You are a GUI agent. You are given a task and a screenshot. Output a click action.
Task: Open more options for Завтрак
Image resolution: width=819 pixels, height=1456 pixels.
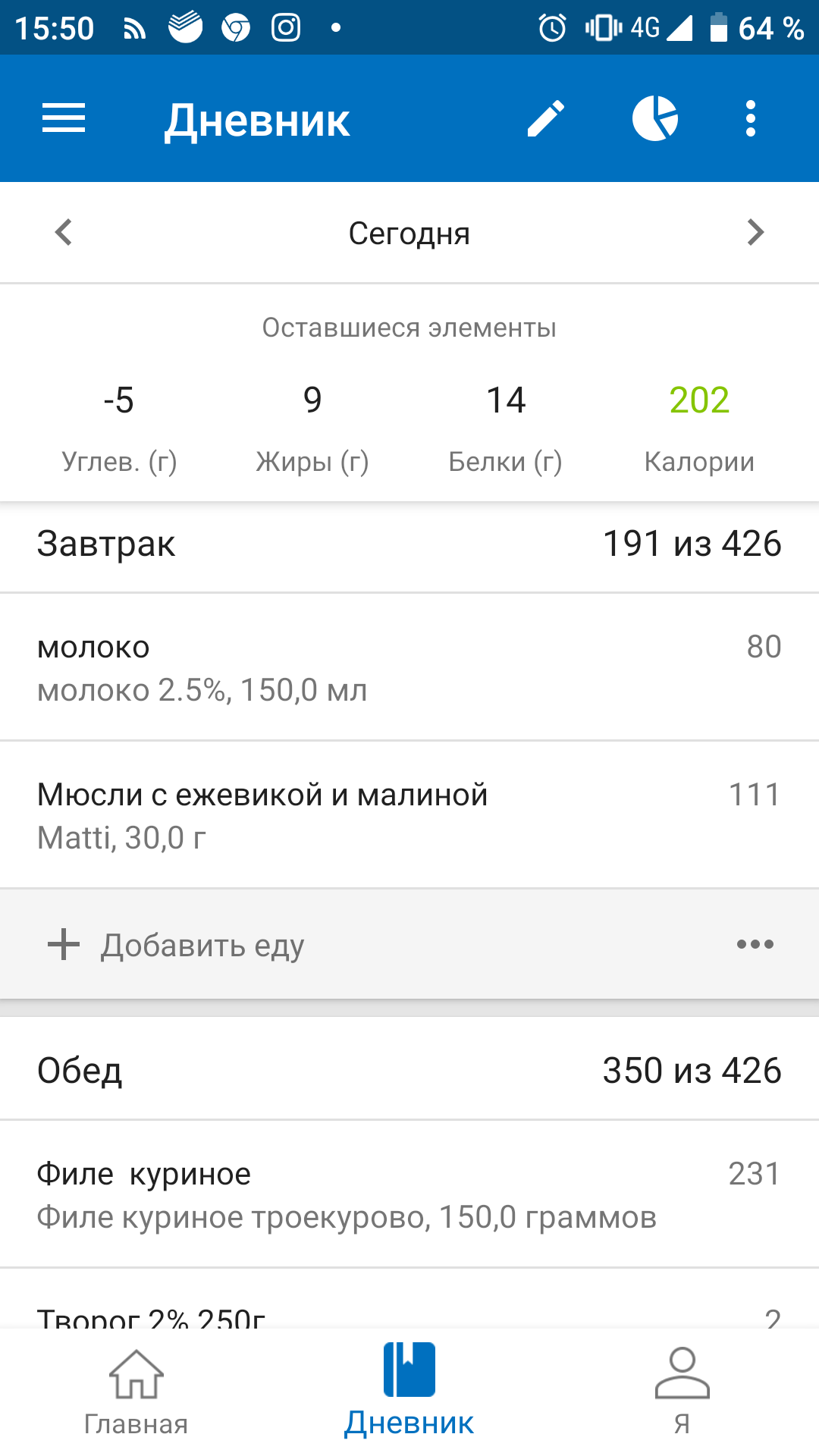pyautogui.click(x=755, y=945)
